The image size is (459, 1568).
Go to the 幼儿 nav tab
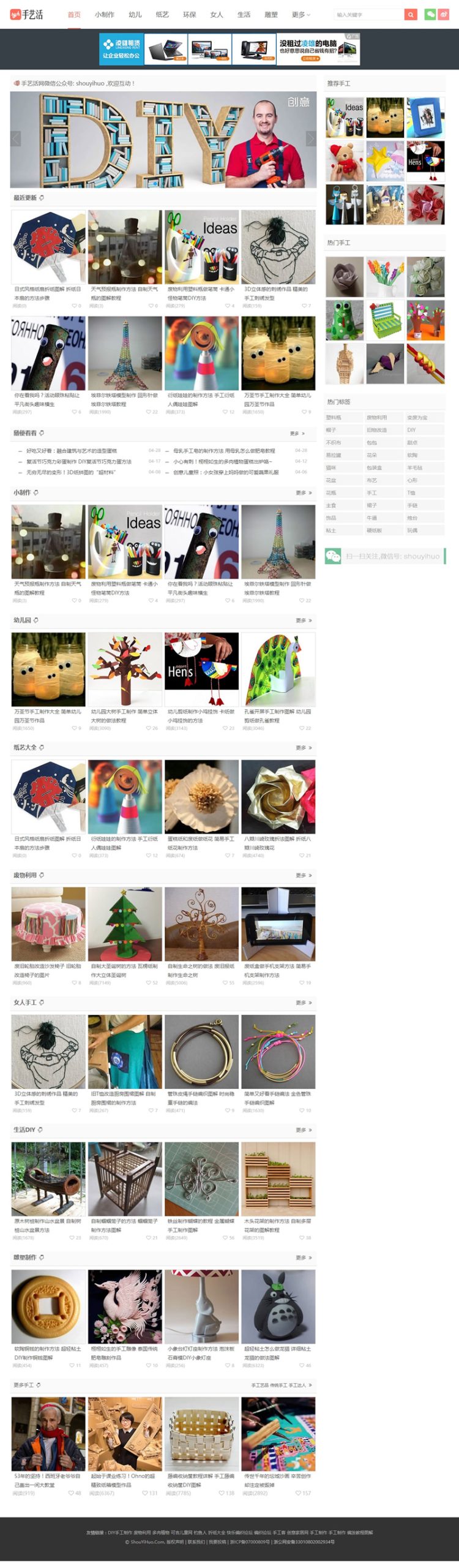[135, 15]
